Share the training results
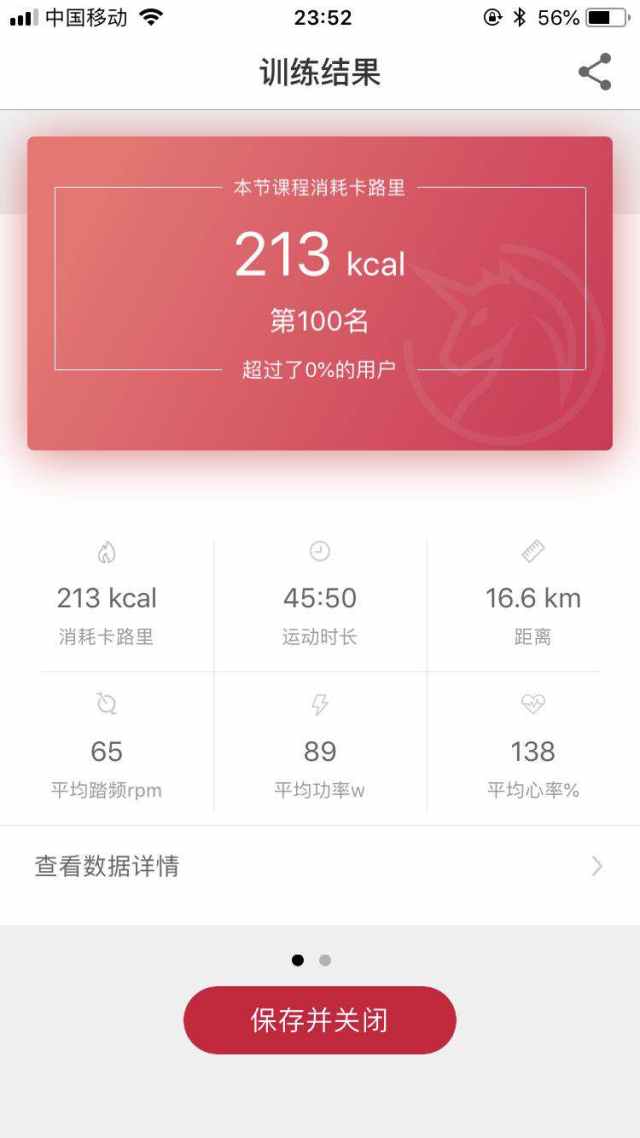This screenshot has height=1138, width=640. 595,72
